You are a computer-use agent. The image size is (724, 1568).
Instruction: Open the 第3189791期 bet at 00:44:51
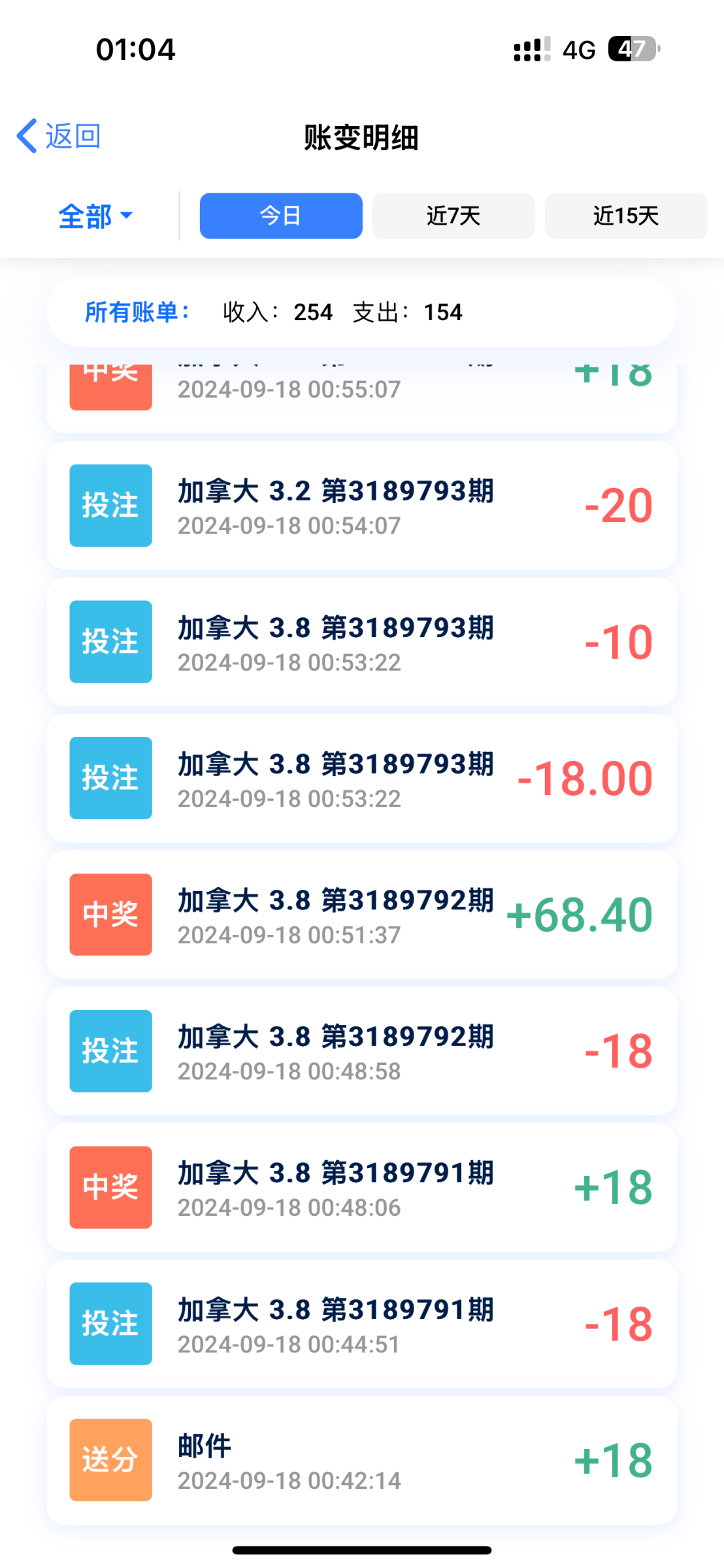coord(361,1324)
